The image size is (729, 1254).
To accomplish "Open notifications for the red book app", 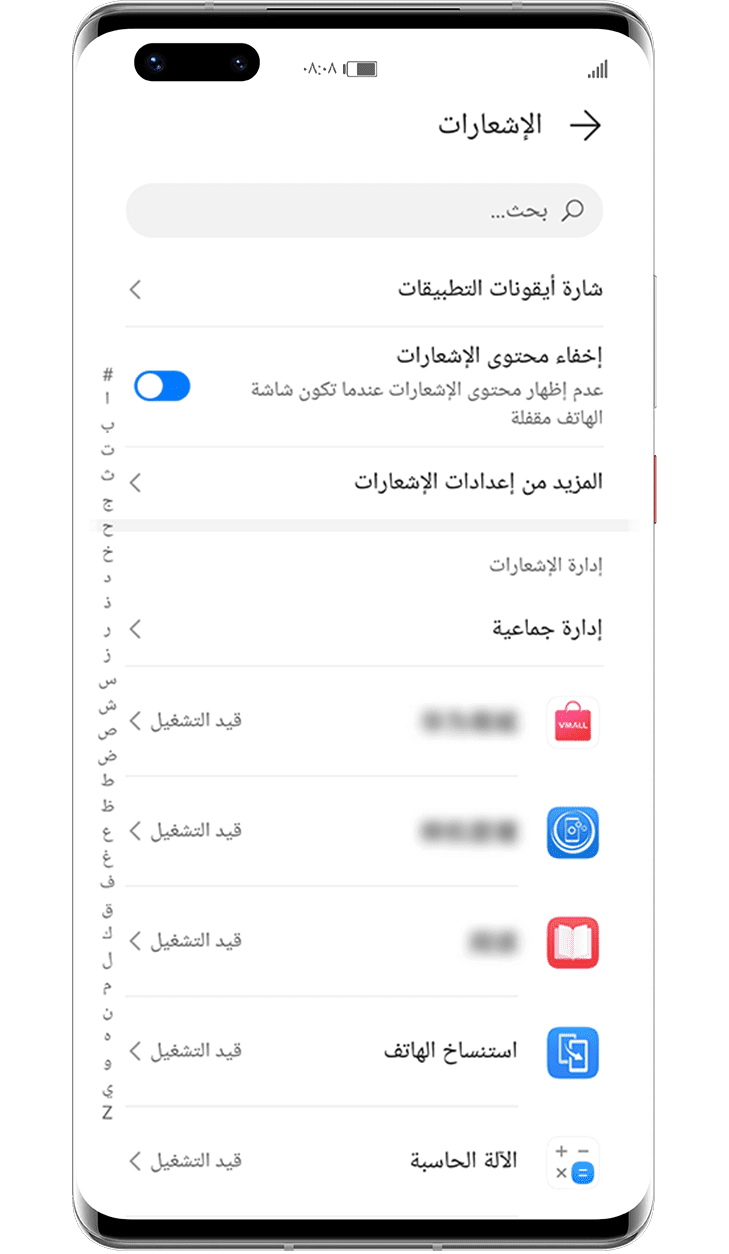I will click(x=365, y=942).
